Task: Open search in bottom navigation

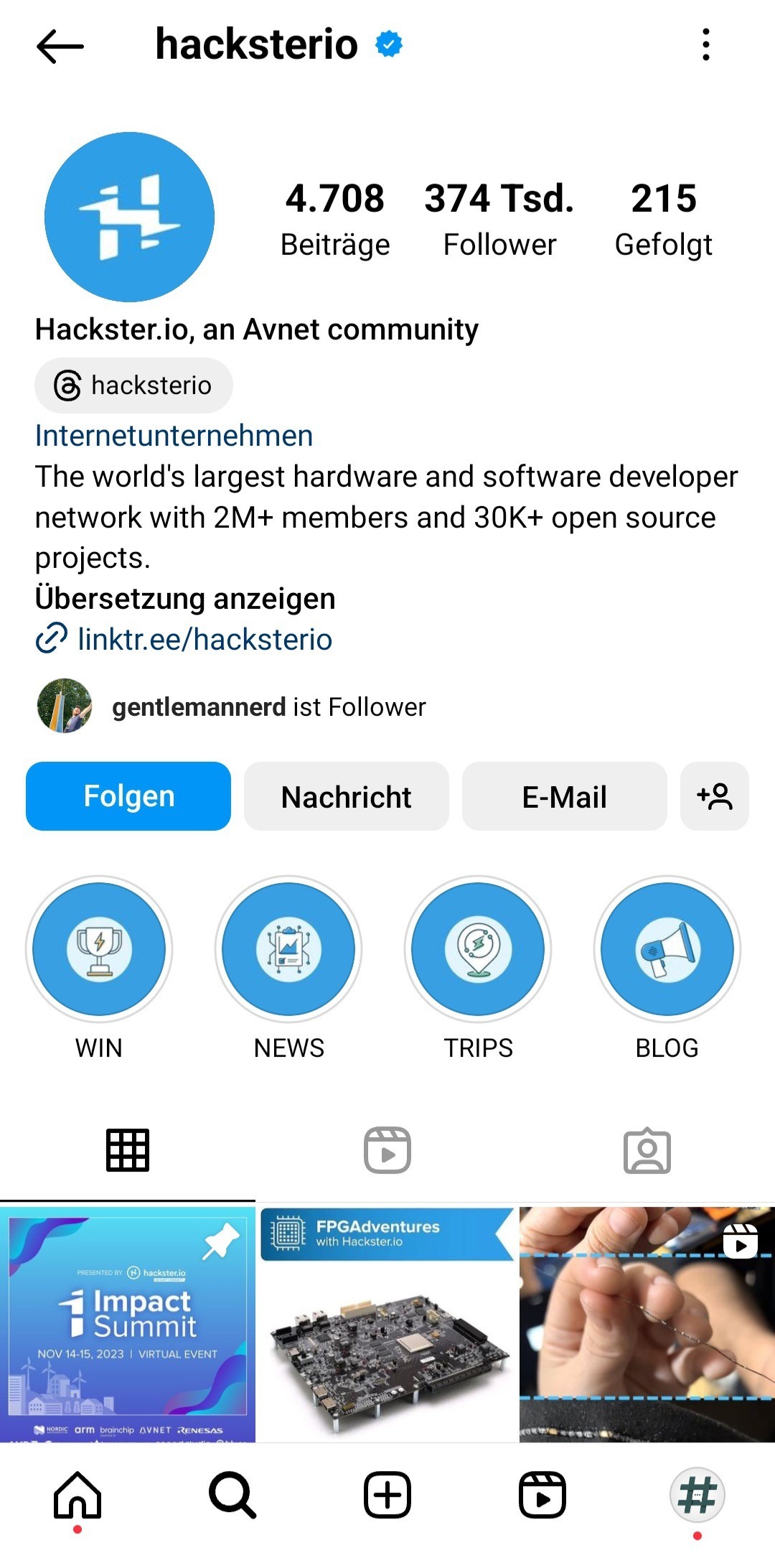Action: [x=232, y=1495]
